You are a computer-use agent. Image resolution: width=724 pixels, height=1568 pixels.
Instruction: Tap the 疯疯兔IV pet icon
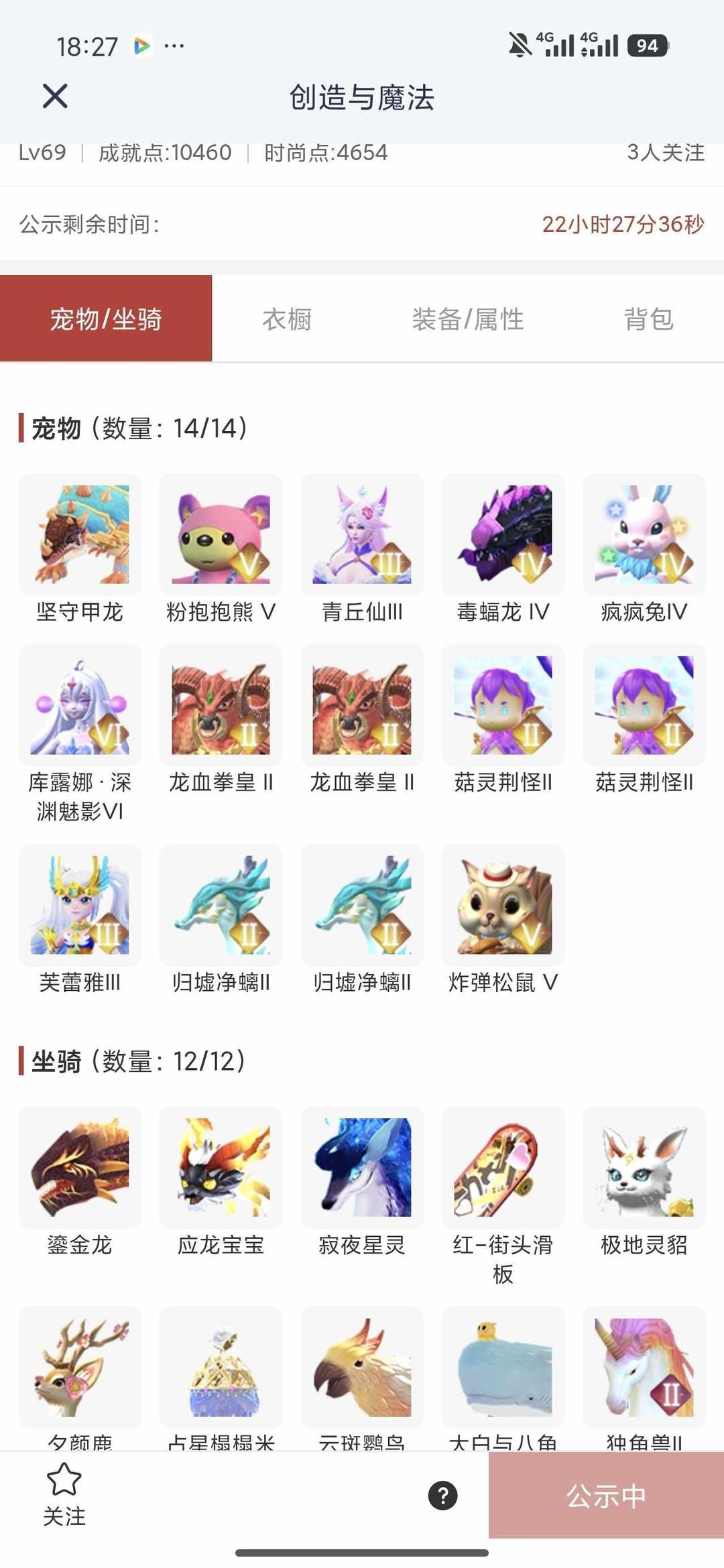coord(644,533)
